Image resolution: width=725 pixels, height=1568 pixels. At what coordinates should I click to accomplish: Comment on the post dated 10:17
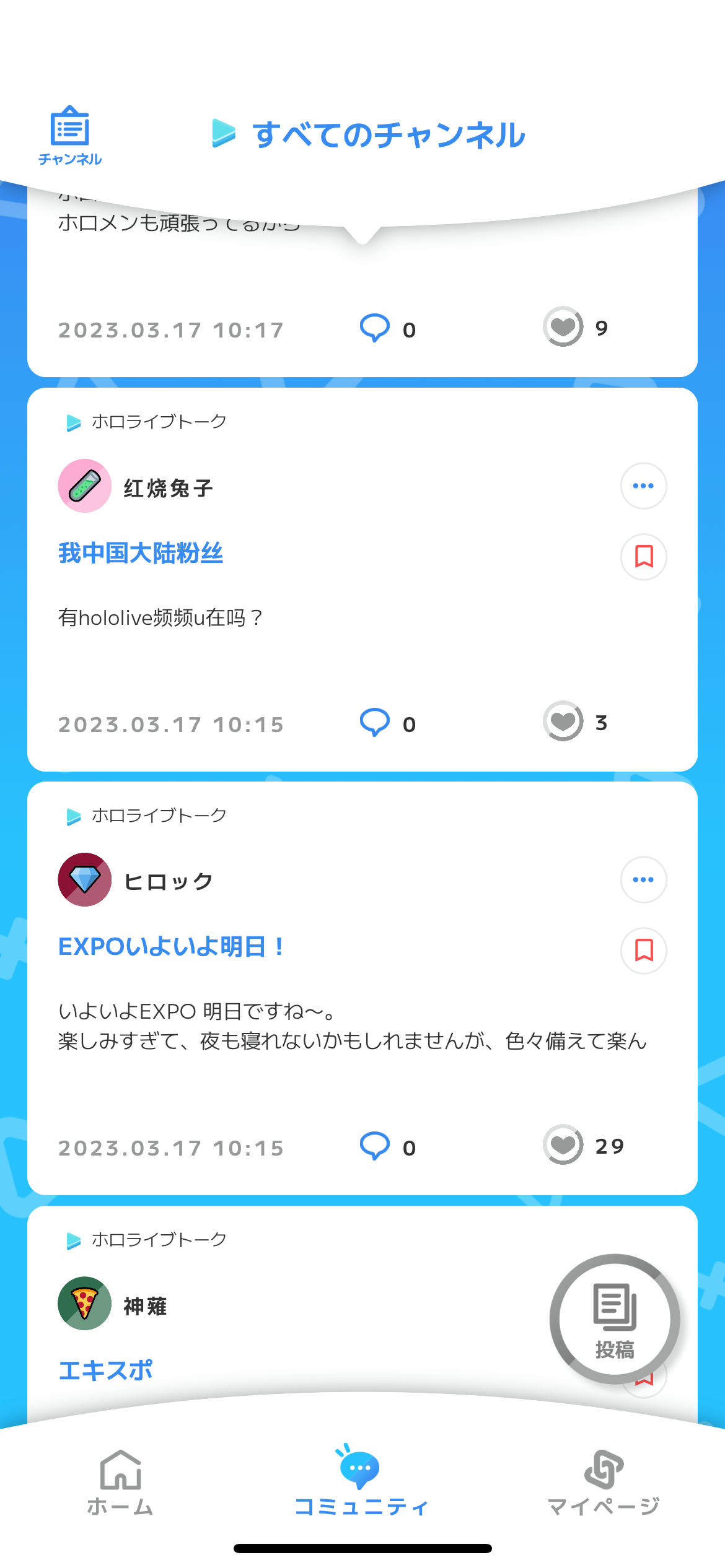pyautogui.click(x=375, y=328)
